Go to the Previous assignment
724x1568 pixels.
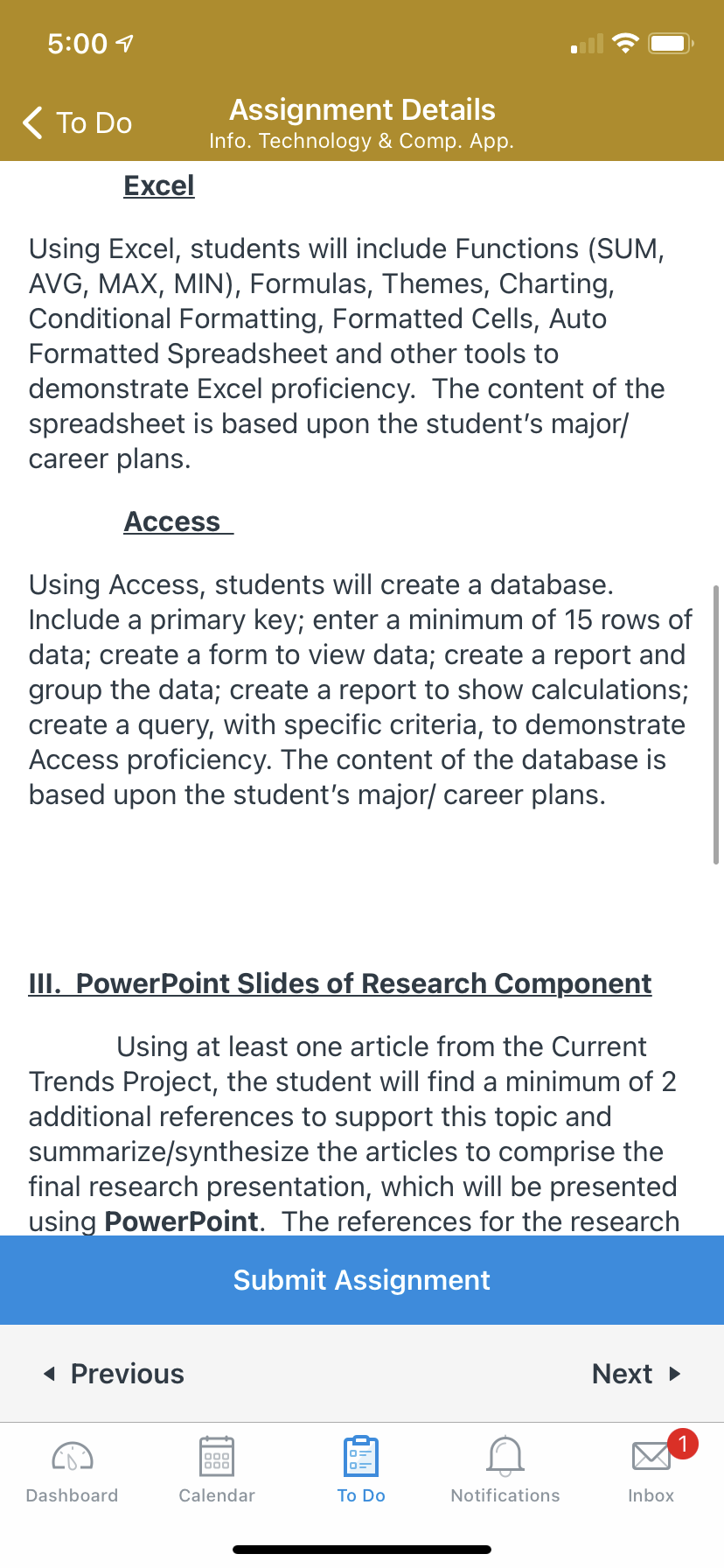pyautogui.click(x=114, y=1374)
